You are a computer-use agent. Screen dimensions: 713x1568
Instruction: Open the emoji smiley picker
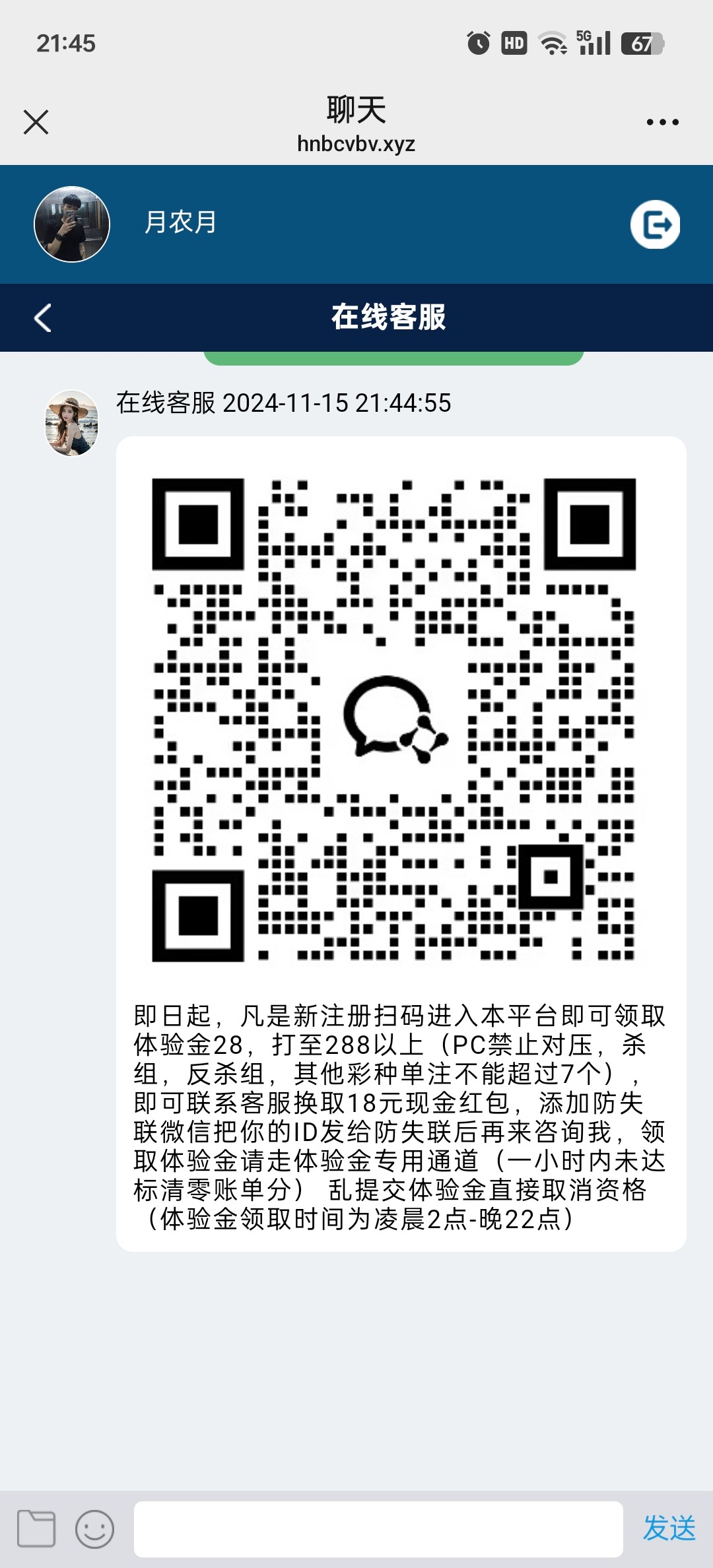click(94, 1528)
